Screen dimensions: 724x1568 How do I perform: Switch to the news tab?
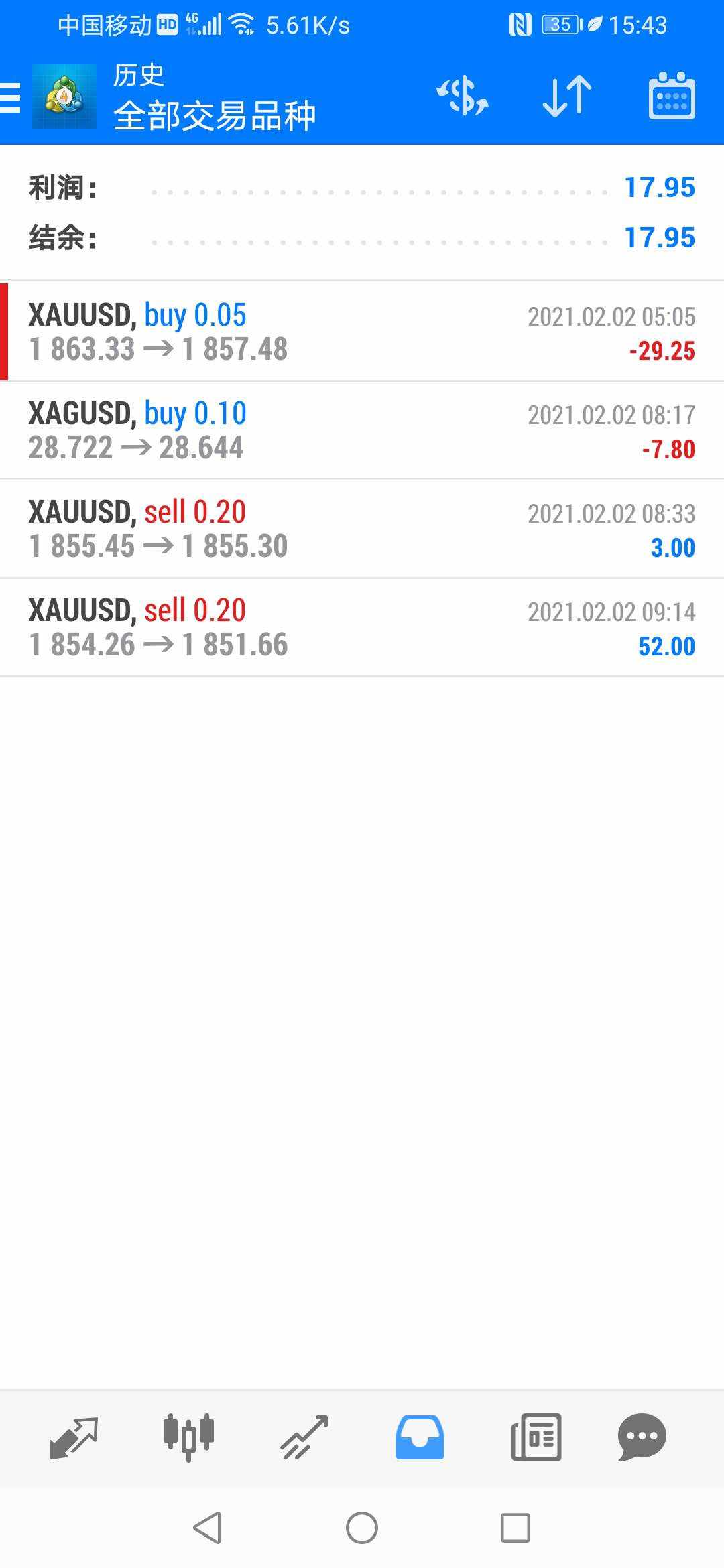(536, 1437)
